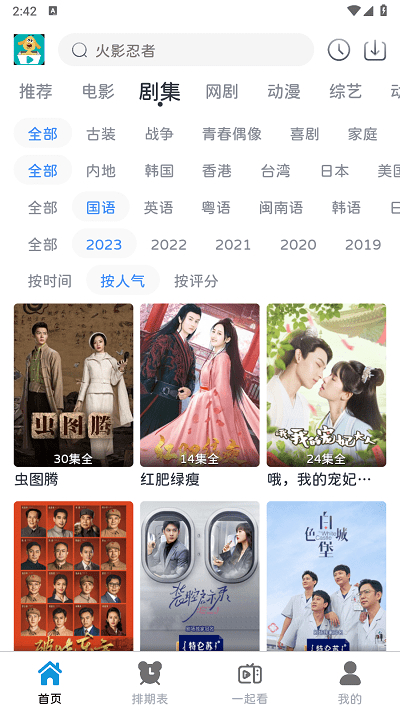Go to the 排期表 tab
This screenshot has width=400, height=711.
[x=150, y=682]
